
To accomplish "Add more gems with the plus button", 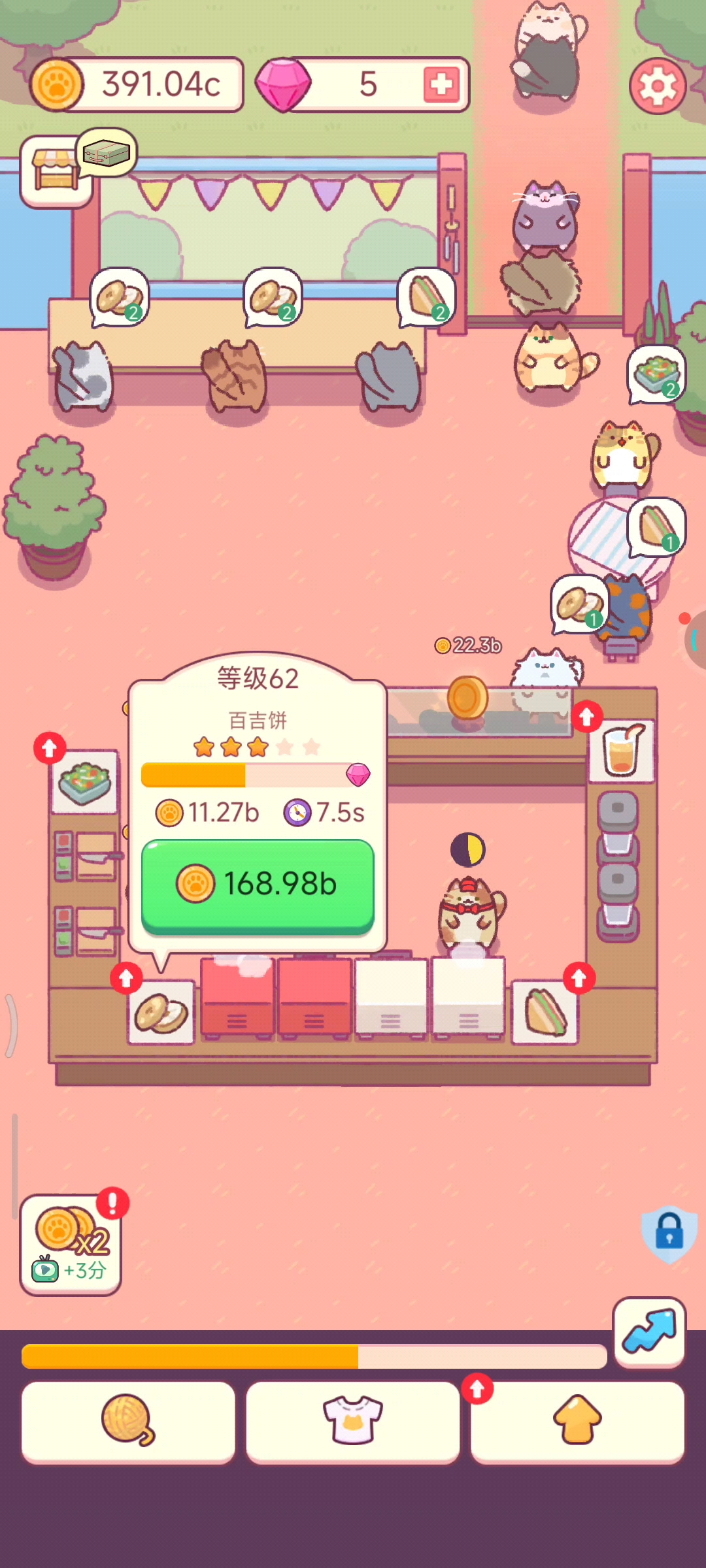I will 441,84.
